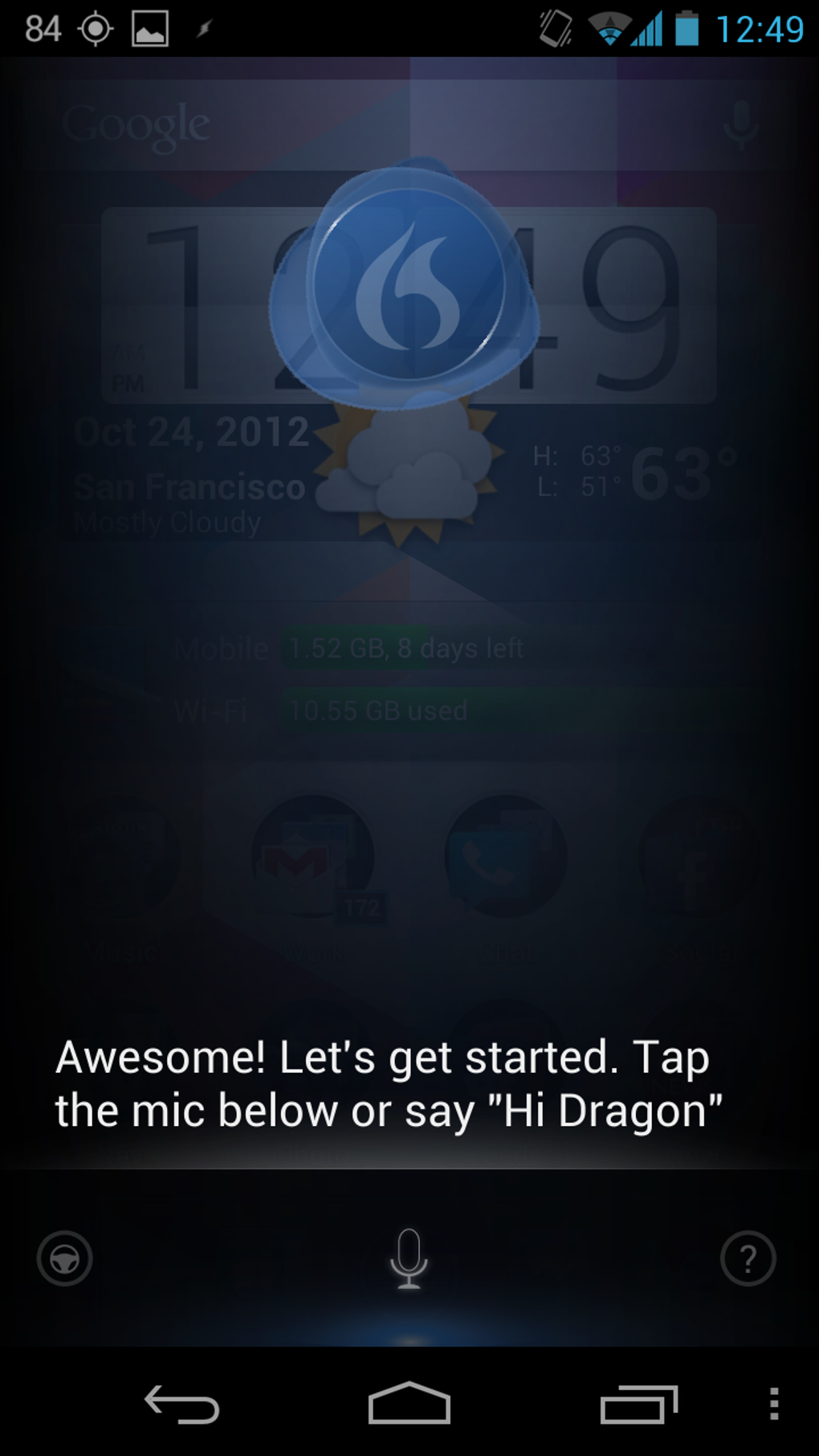Open the help question mark
This screenshot has height=1456, width=819.
tap(748, 1258)
